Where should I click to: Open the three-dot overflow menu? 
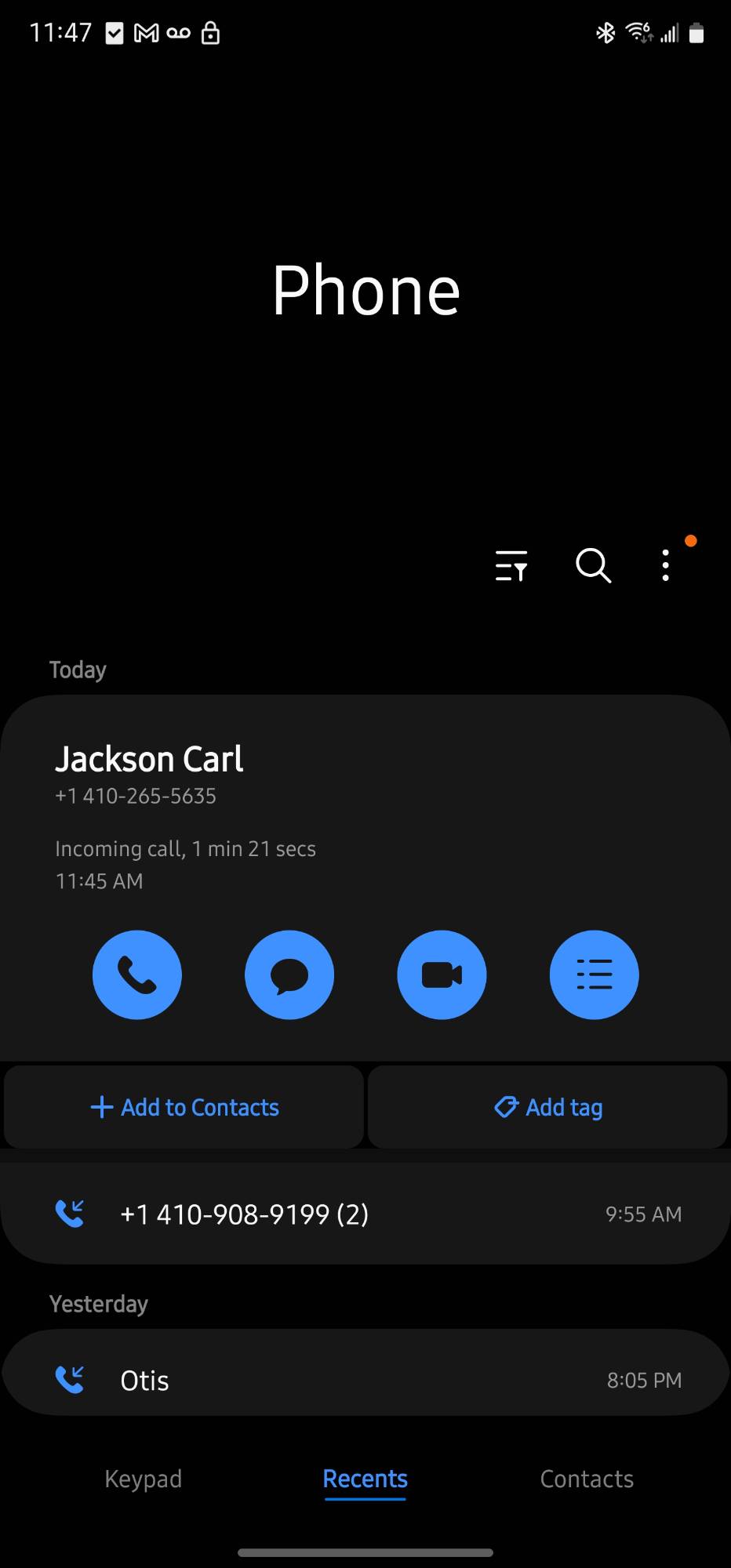[666, 565]
